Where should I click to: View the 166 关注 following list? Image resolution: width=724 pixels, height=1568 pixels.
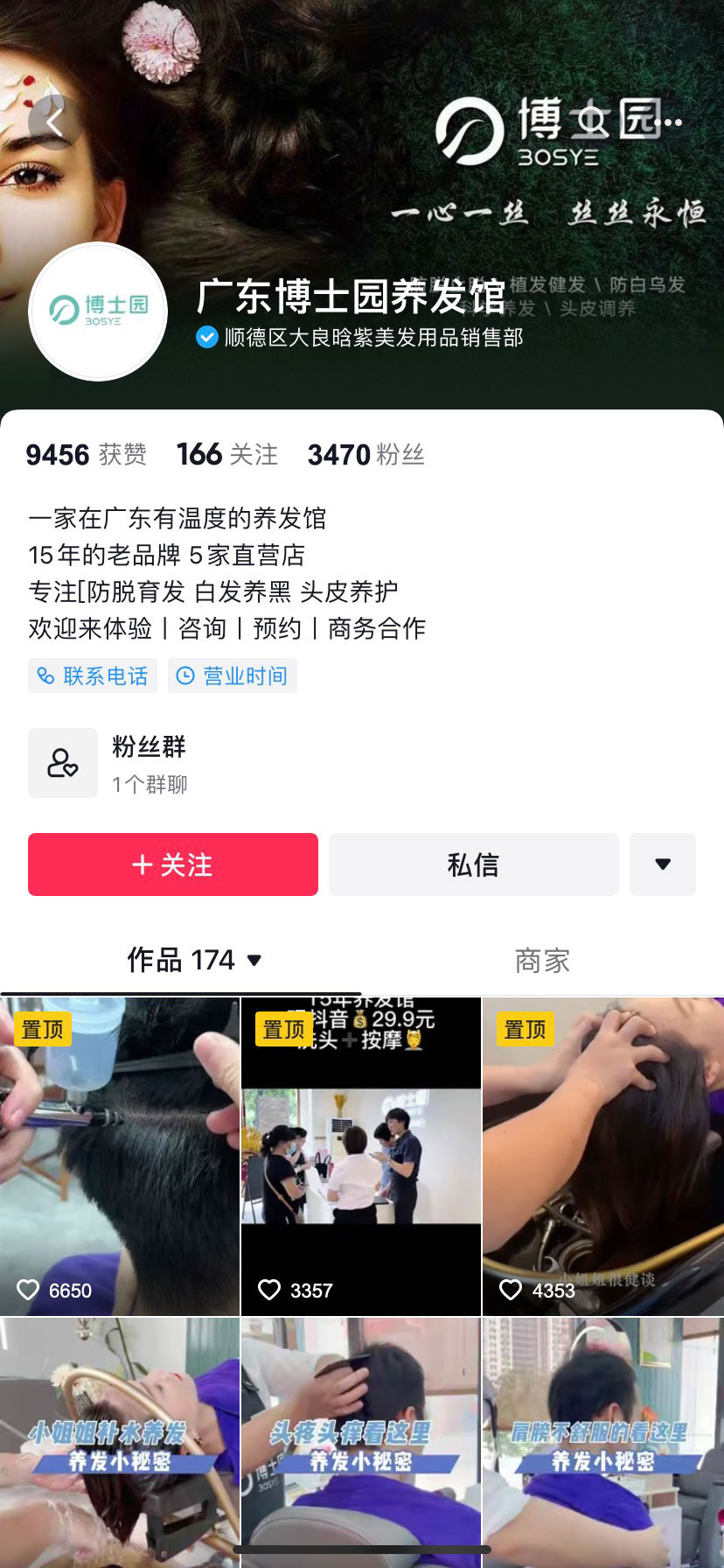click(227, 455)
